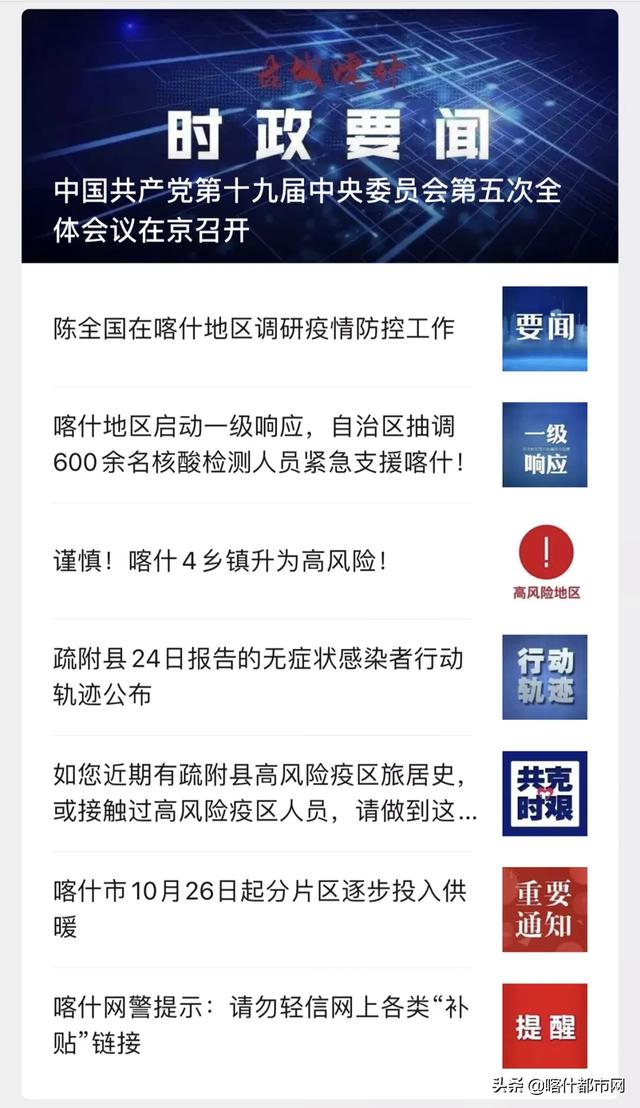Read the article on 4 Kashgar townships raised to high risk
The height and width of the screenshot is (1108, 640).
tap(220, 561)
